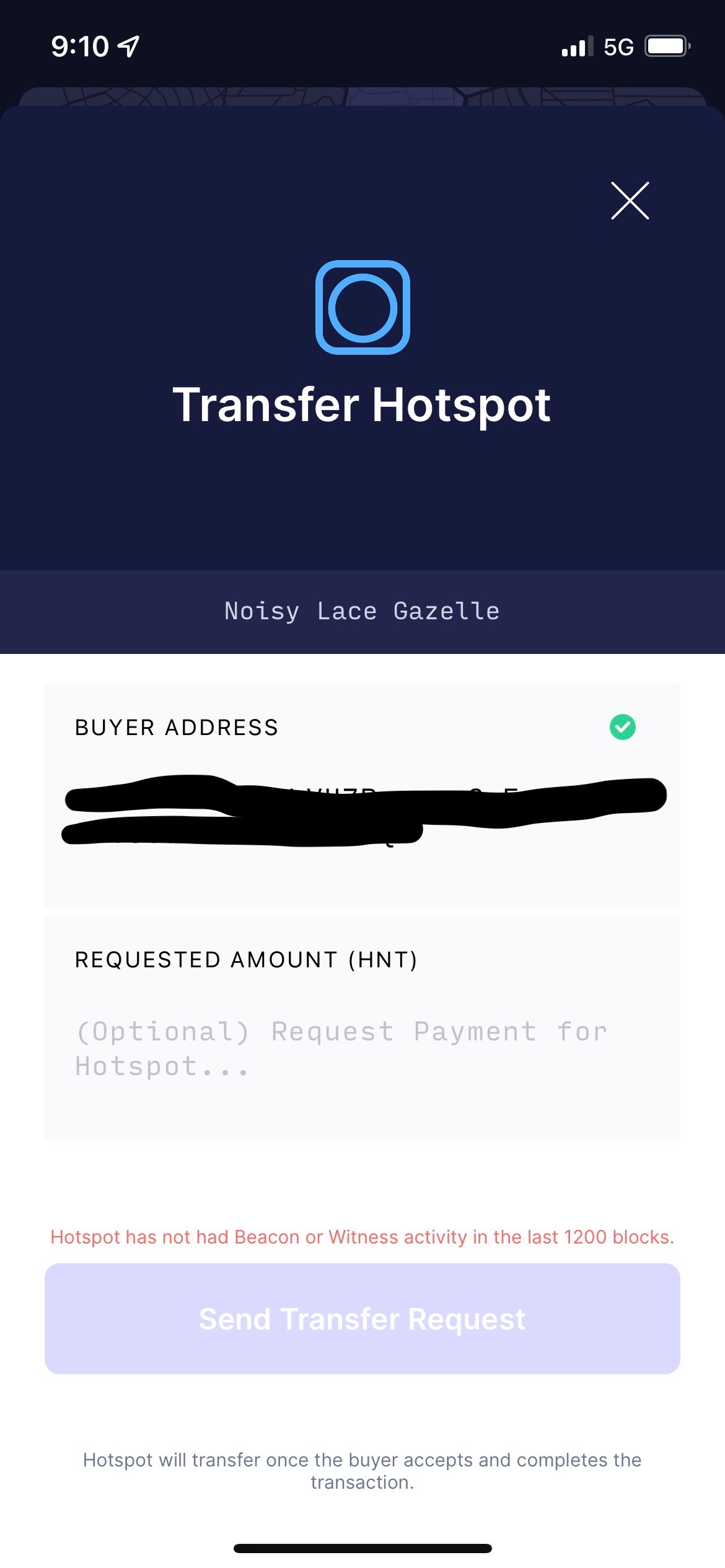Image resolution: width=725 pixels, height=1568 pixels.
Task: Tap the BUYER ADDRESS section header
Action: [176, 728]
